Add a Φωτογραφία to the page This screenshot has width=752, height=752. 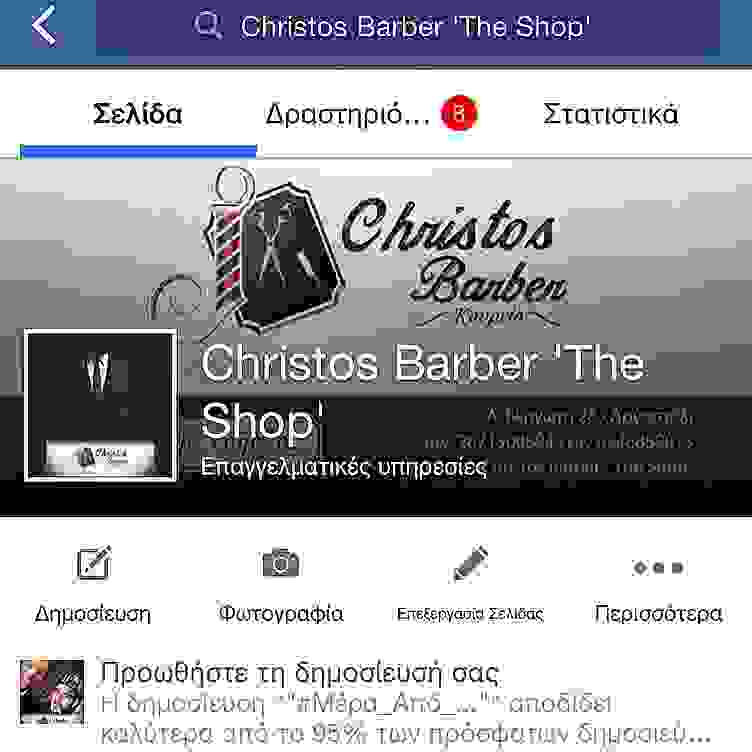pyautogui.click(x=281, y=587)
